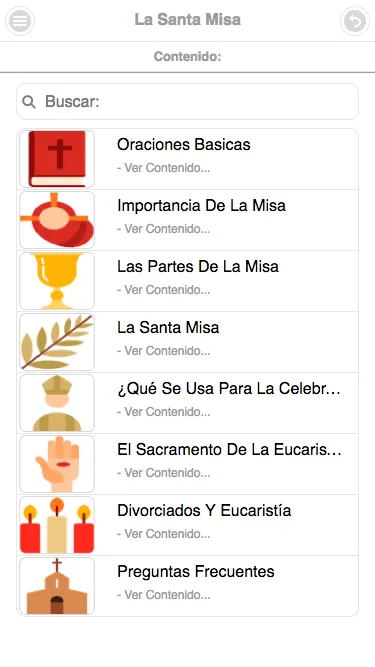375x667 pixels.
Task: Open Preguntas Frecuentes
Action: coord(188,586)
